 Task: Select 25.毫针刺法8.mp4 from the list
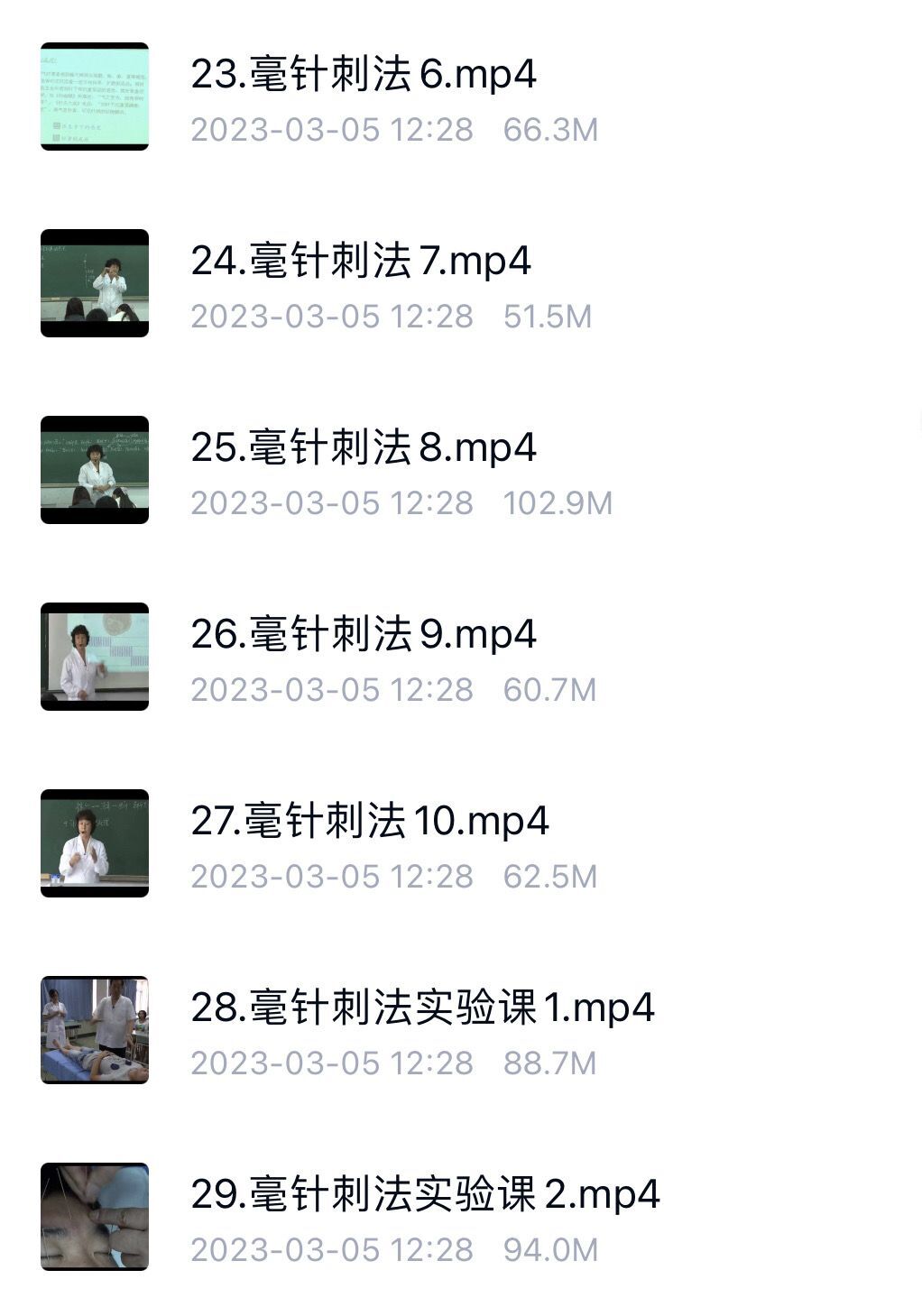coord(364,448)
